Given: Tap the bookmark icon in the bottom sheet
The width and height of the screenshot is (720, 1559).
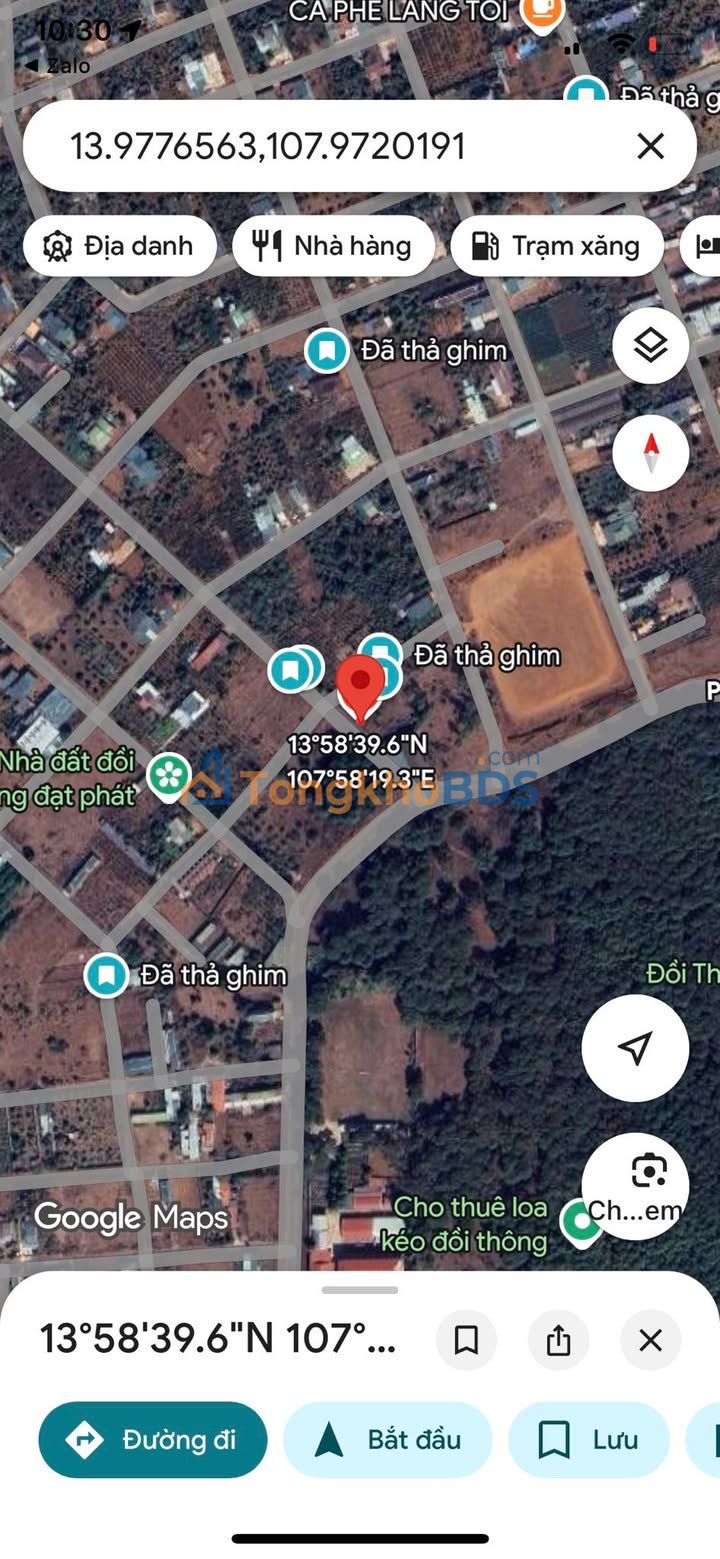Looking at the screenshot, I should point(466,1340).
